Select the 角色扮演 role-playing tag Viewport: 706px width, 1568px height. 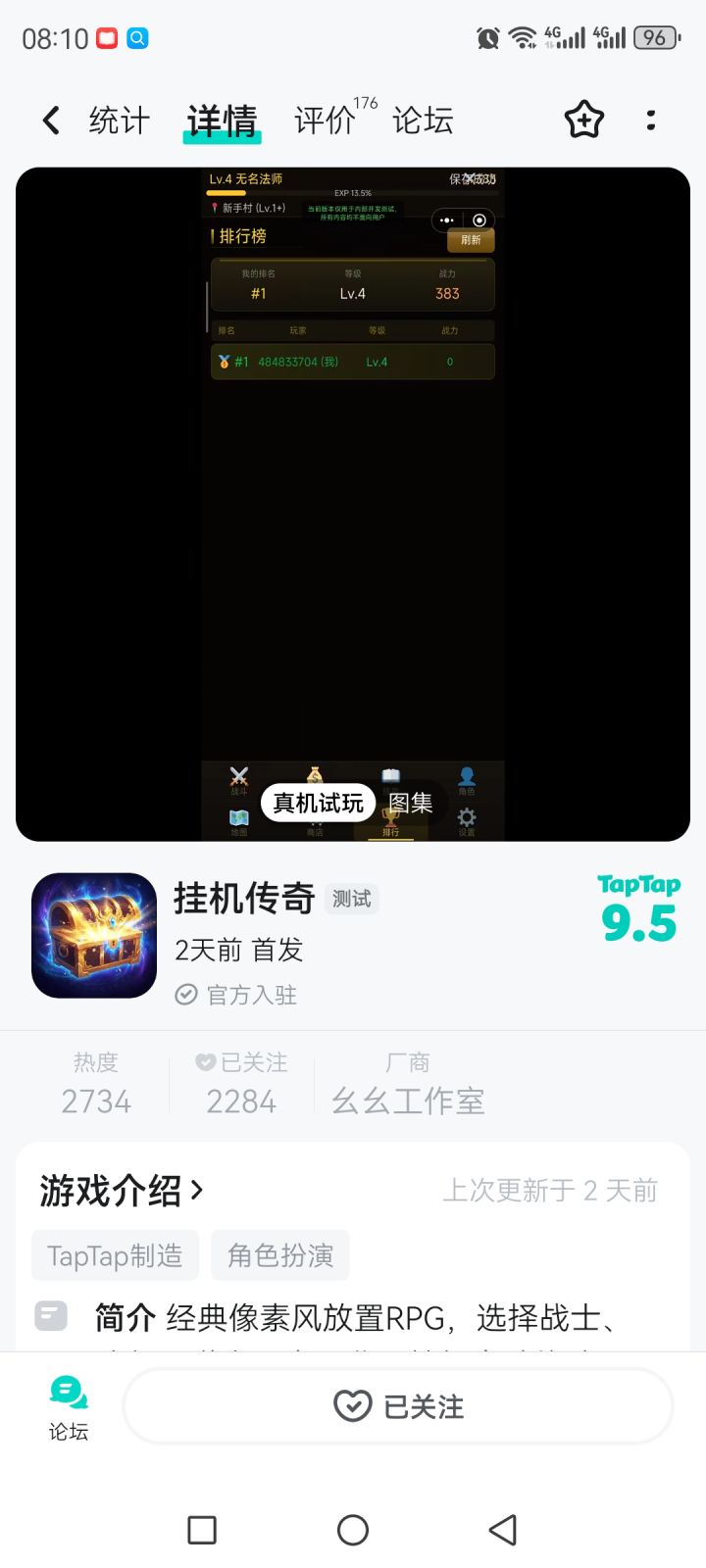point(280,1254)
